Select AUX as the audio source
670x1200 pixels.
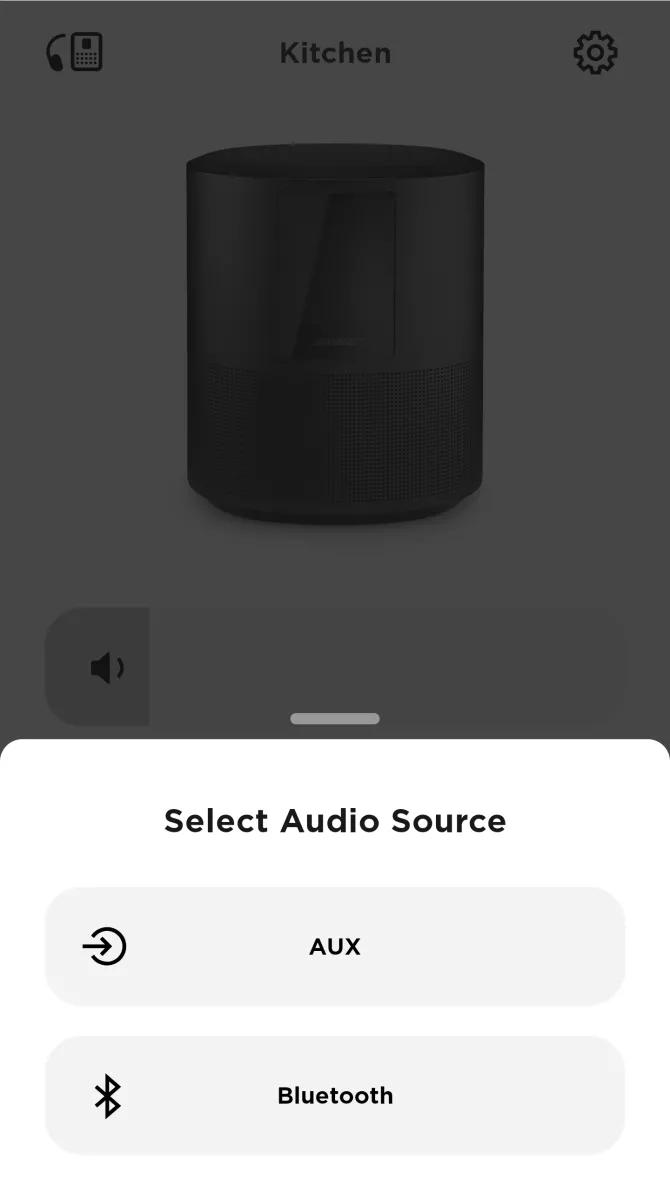[335, 946]
